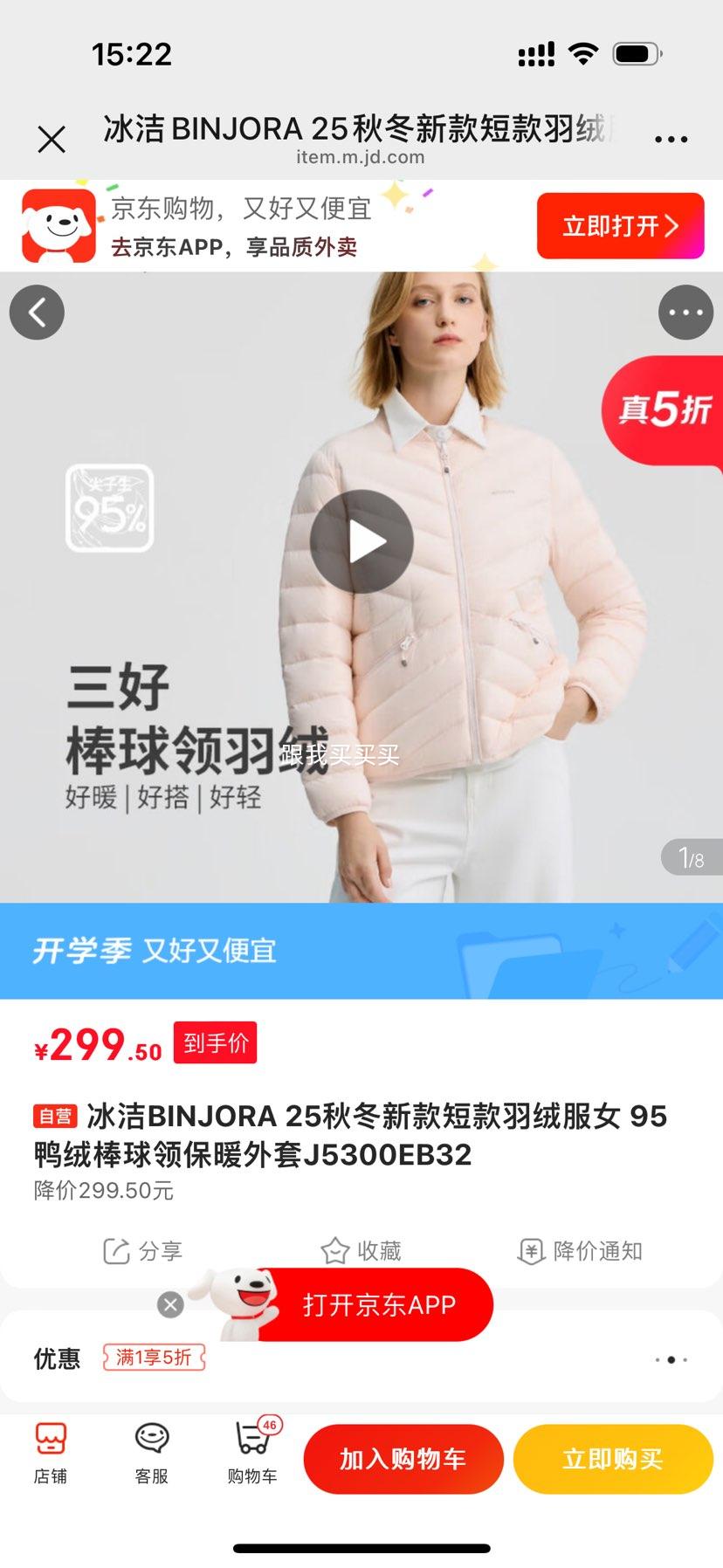The height and width of the screenshot is (1568, 723).
Task: Expand the 优惠 promotions row via its dots
Action: pos(669,1359)
